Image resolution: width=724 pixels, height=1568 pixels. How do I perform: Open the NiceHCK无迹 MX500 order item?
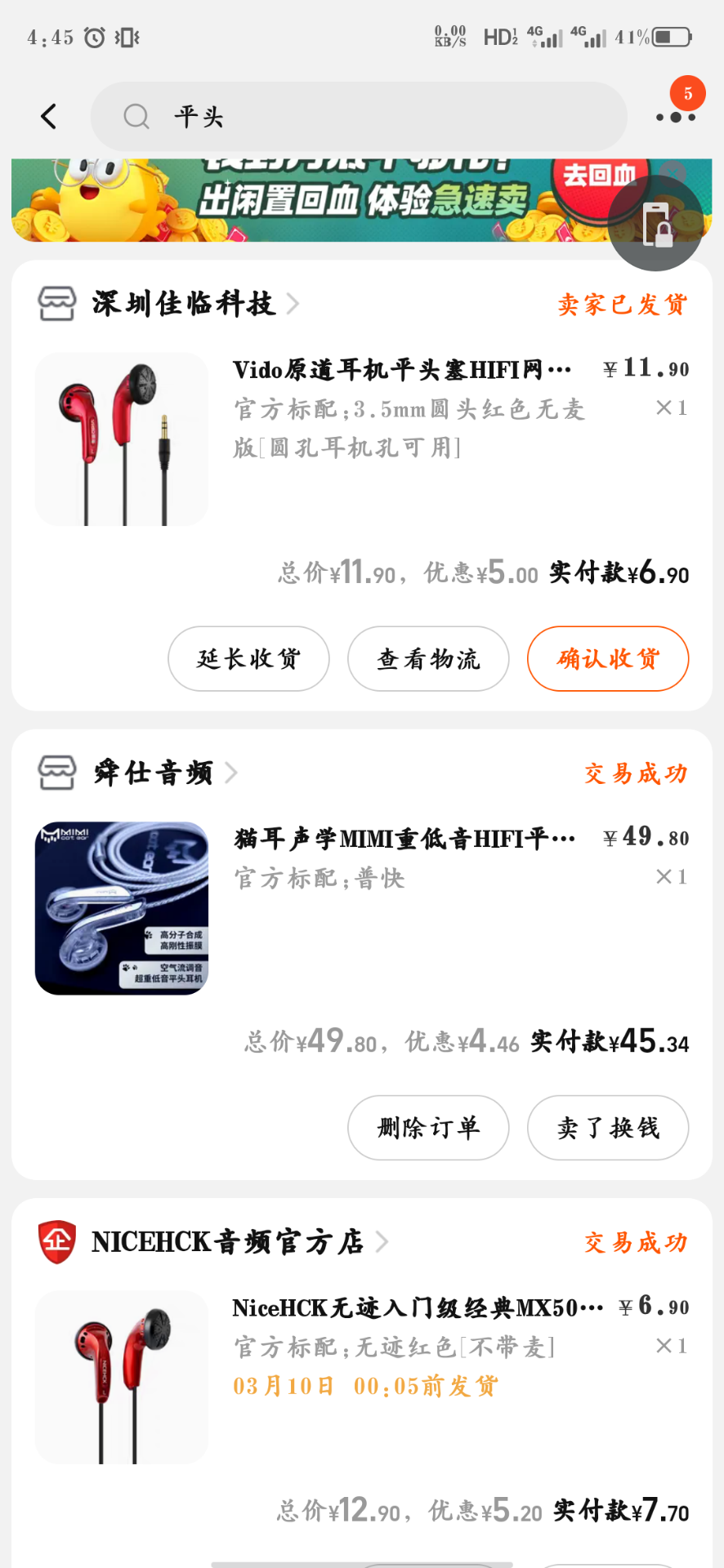362,1377
